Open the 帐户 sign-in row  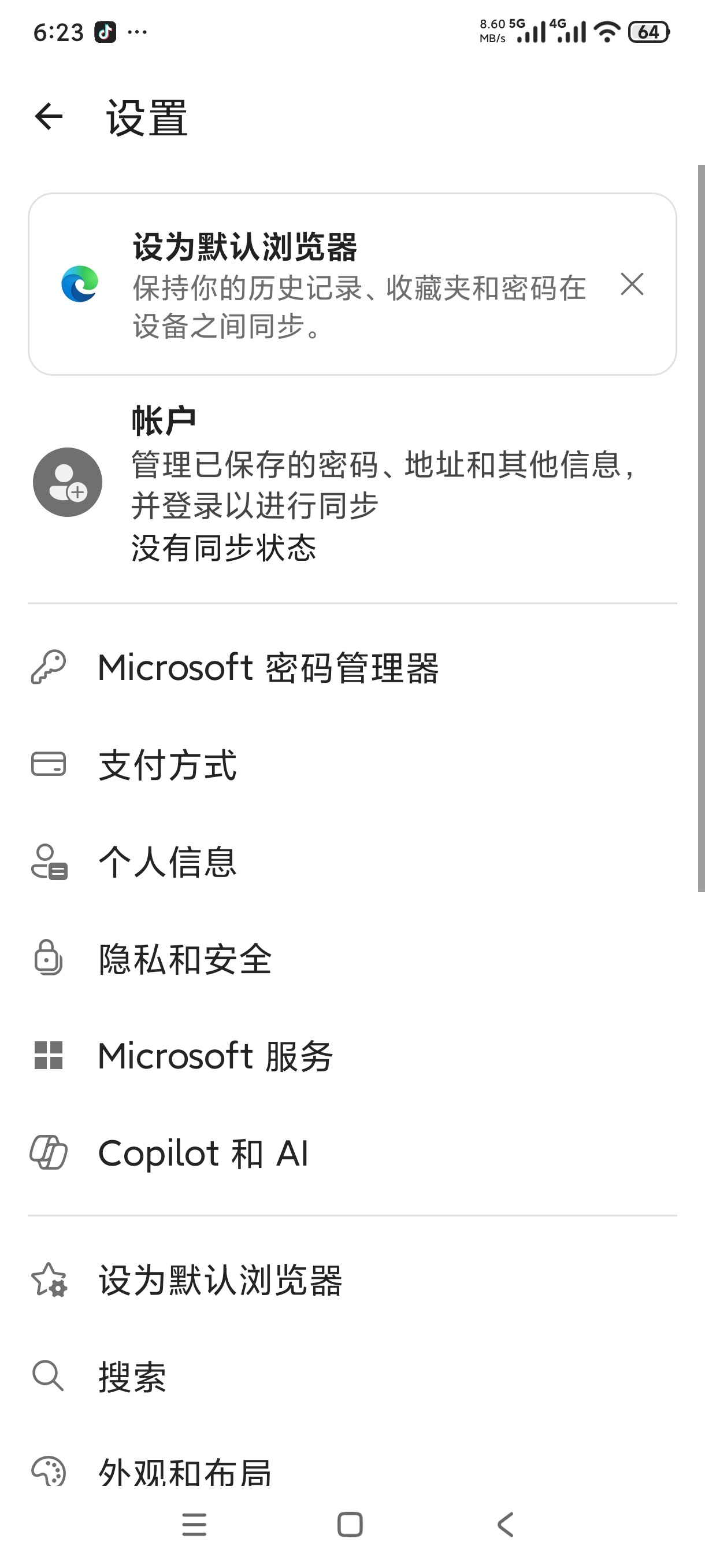pyautogui.click(x=352, y=483)
